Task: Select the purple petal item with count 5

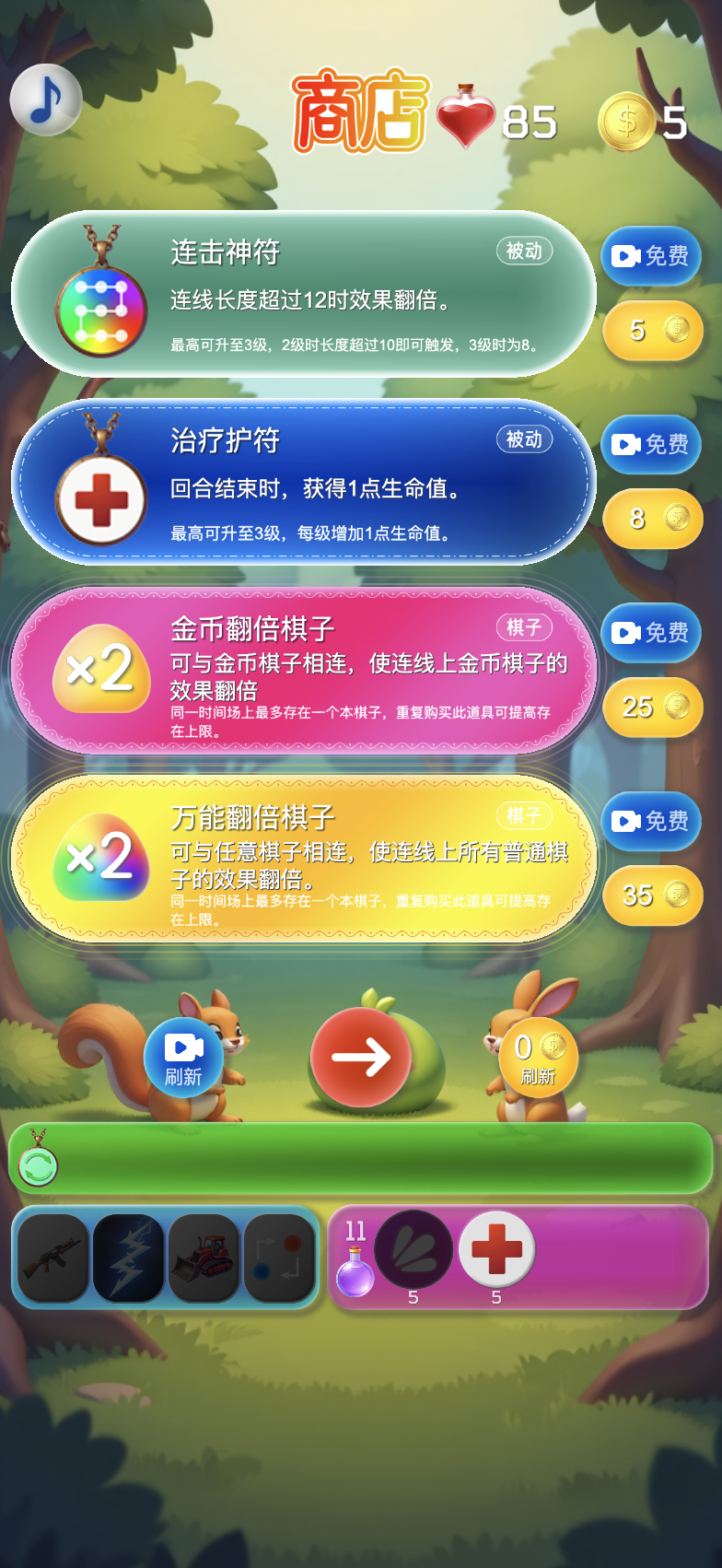Action: click(413, 1249)
